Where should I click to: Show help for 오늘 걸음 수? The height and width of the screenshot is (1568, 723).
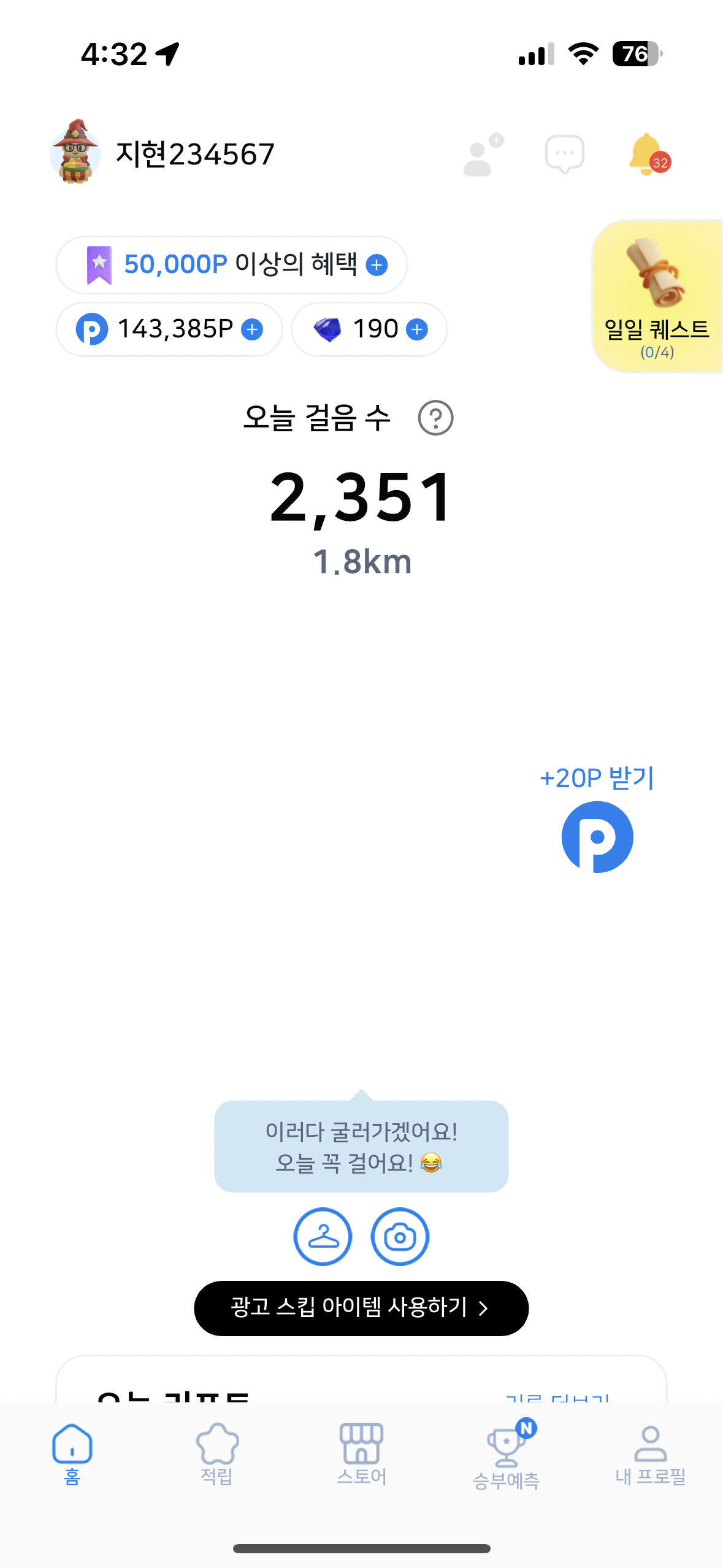coord(435,418)
